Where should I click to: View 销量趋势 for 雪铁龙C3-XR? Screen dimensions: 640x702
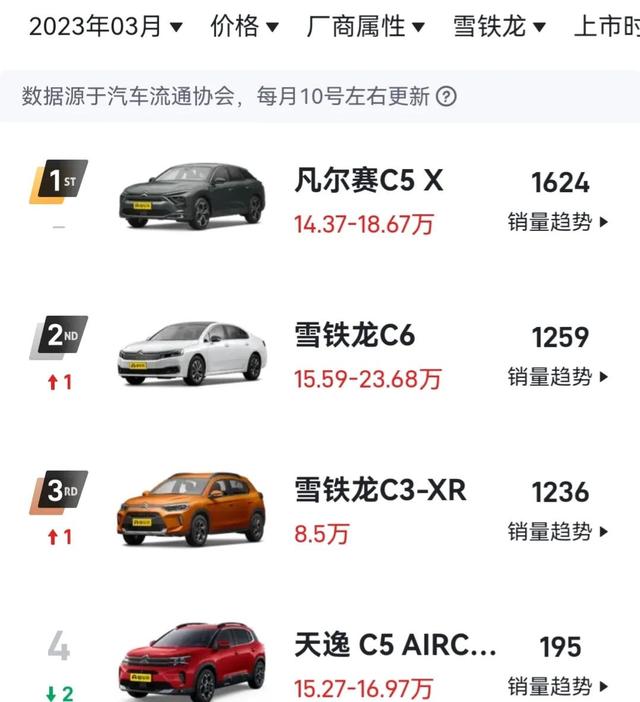point(558,532)
